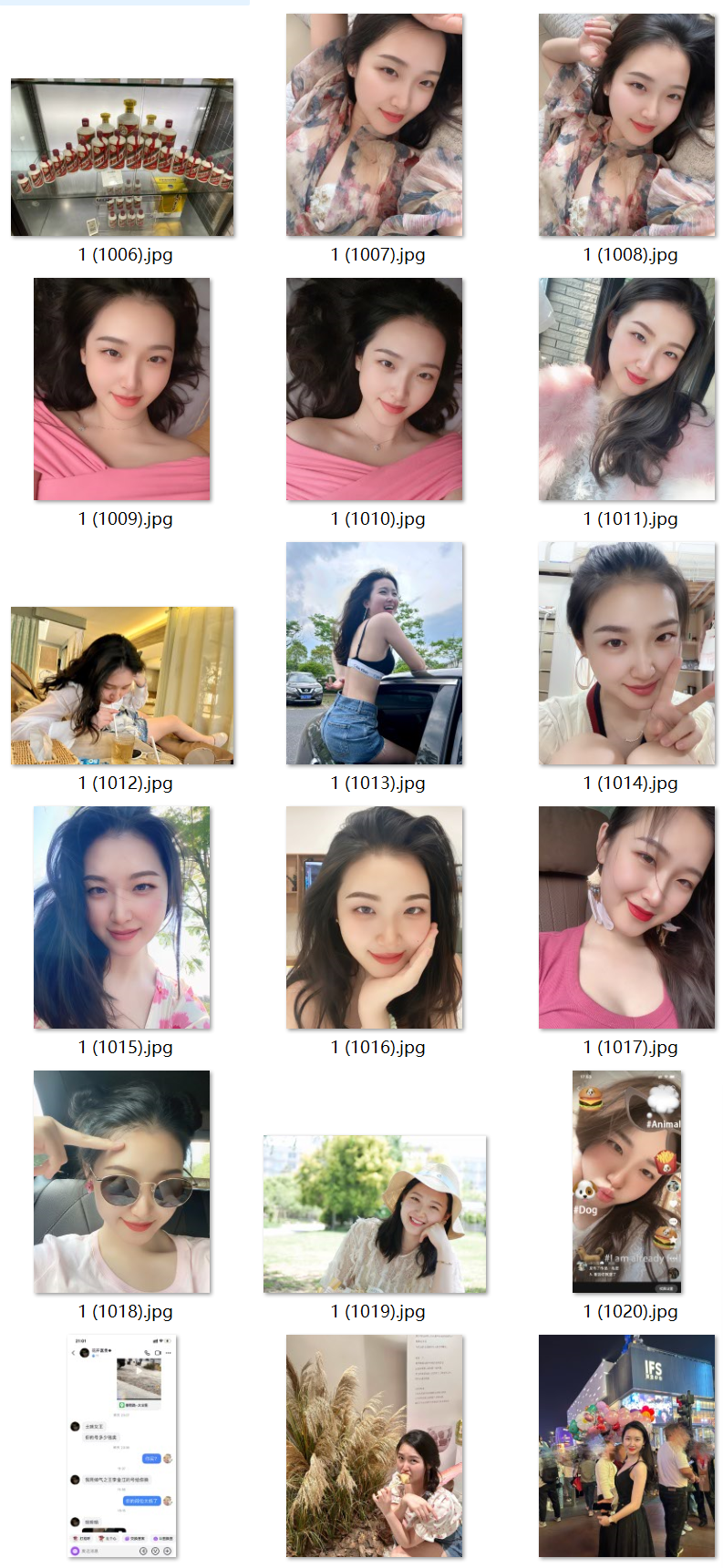Open the picture 1 (1013).jpg

click(374, 653)
